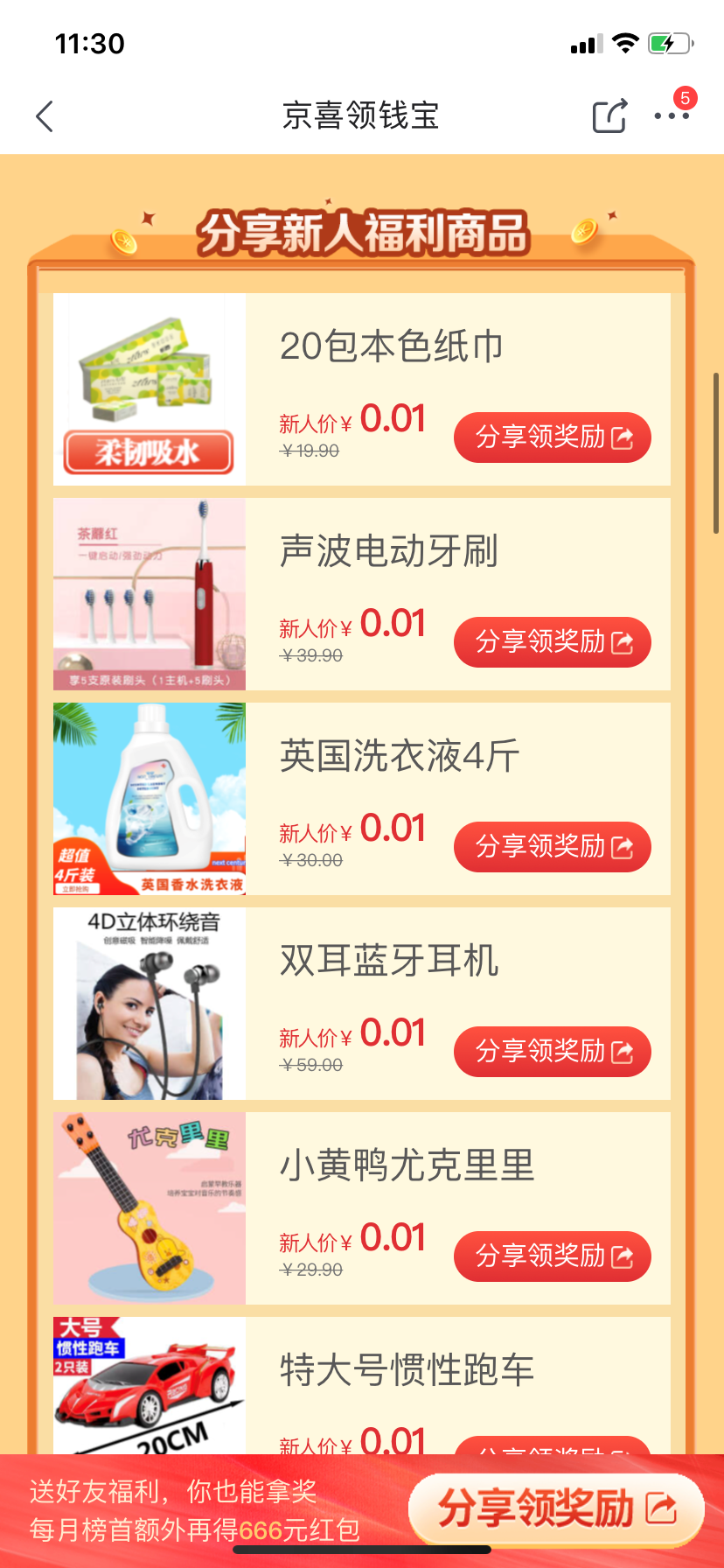View the 英国洗衣液4斤 product image

[x=150, y=799]
